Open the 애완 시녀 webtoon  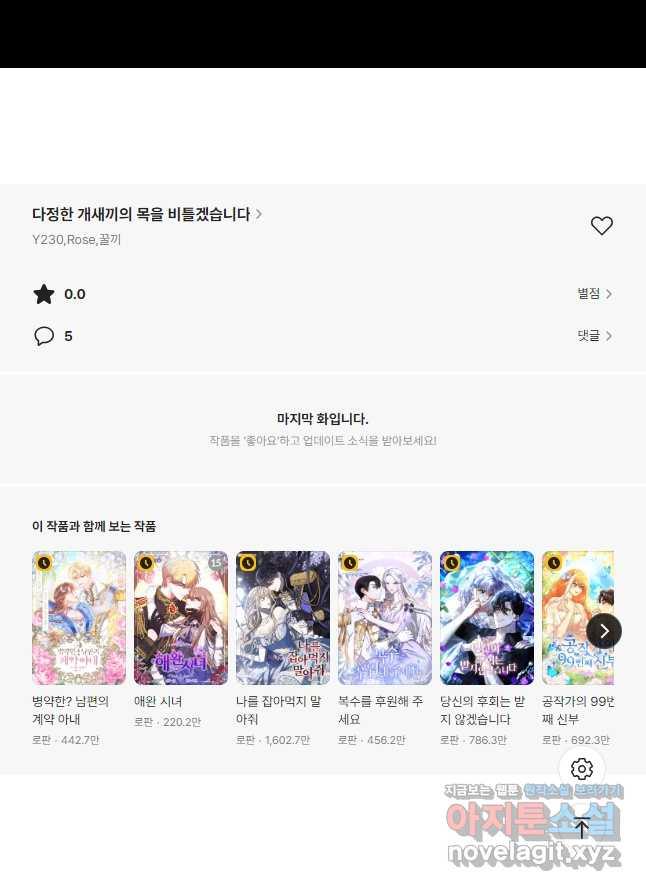(x=181, y=618)
